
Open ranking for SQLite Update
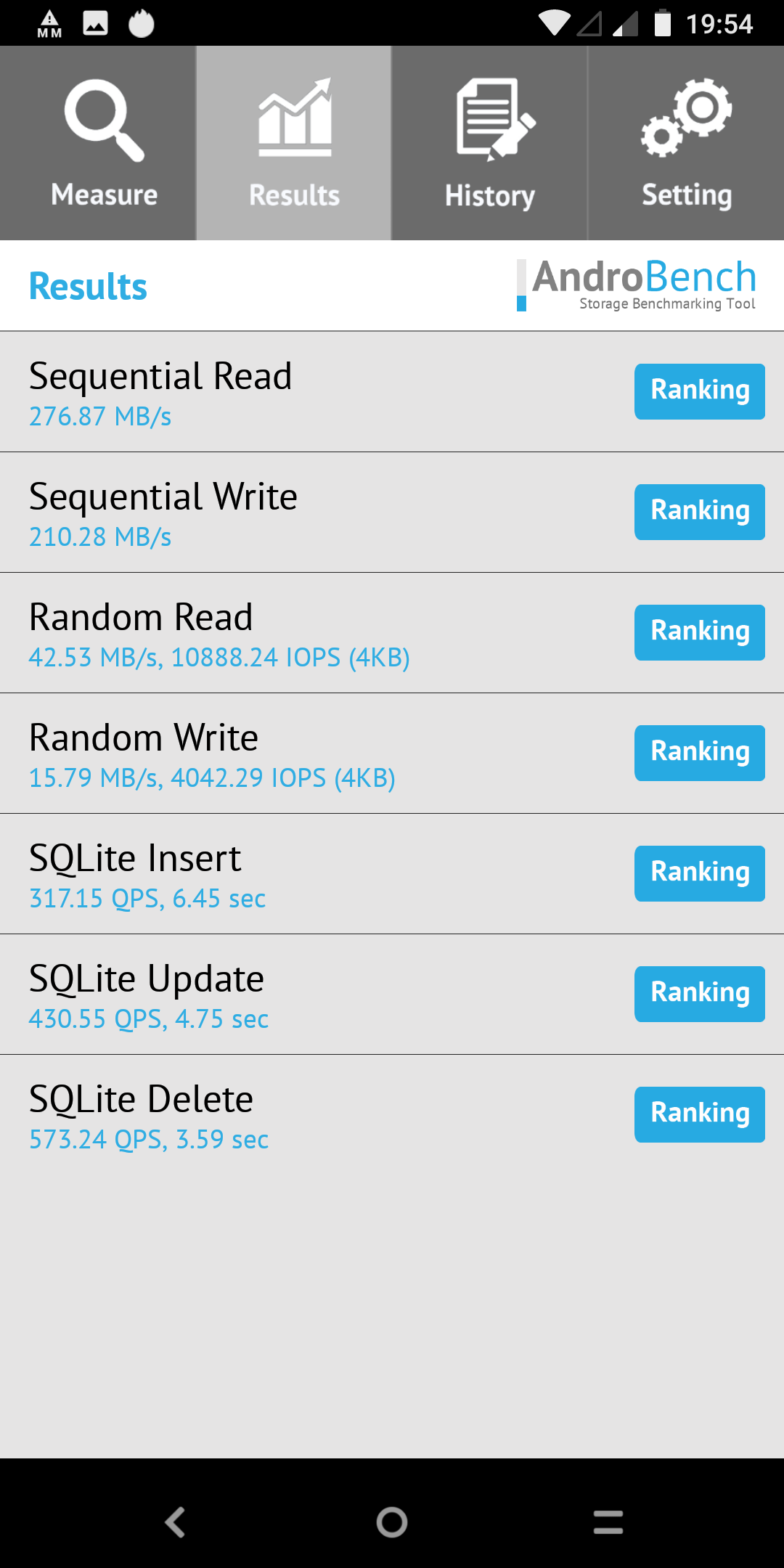click(x=699, y=994)
